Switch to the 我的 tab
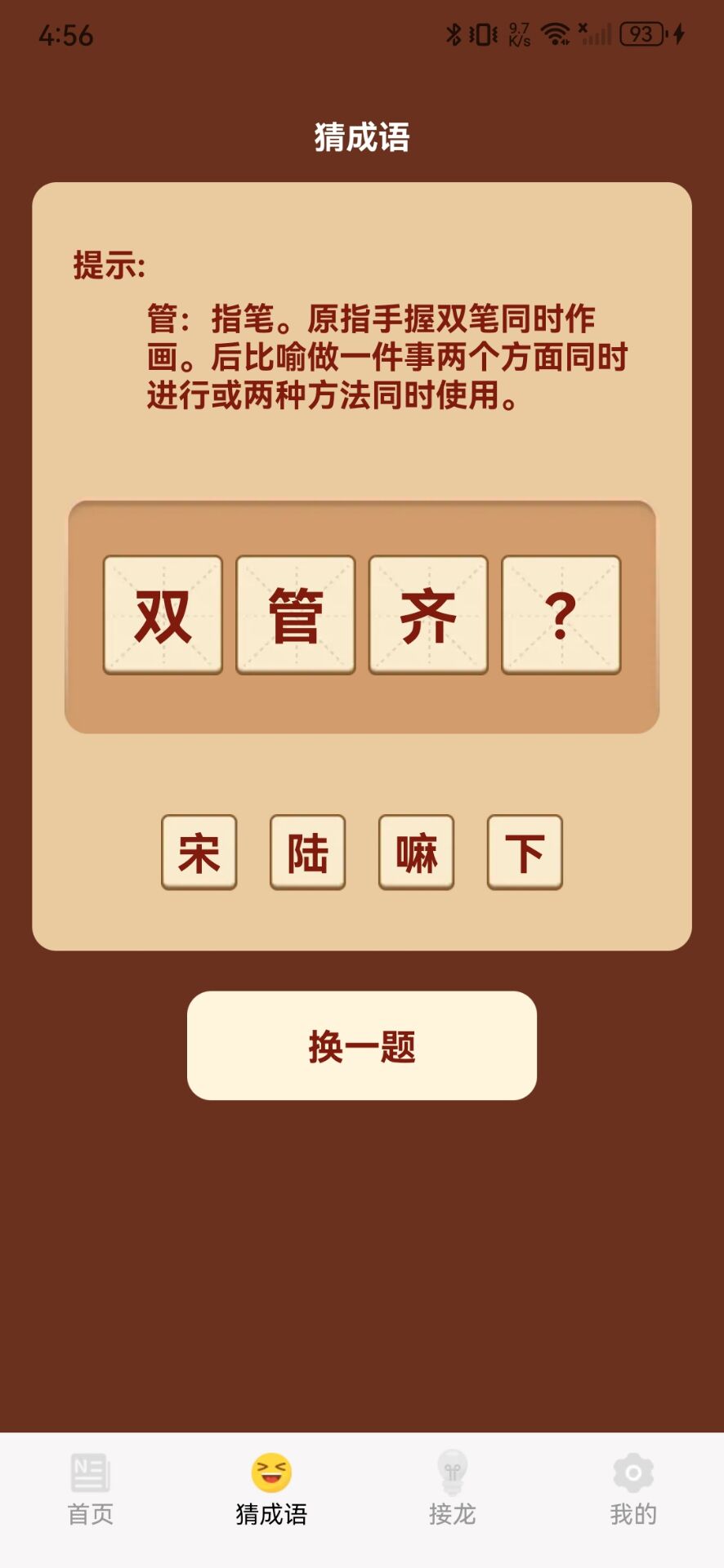Viewport: 724px width, 1568px height. tap(632, 1490)
